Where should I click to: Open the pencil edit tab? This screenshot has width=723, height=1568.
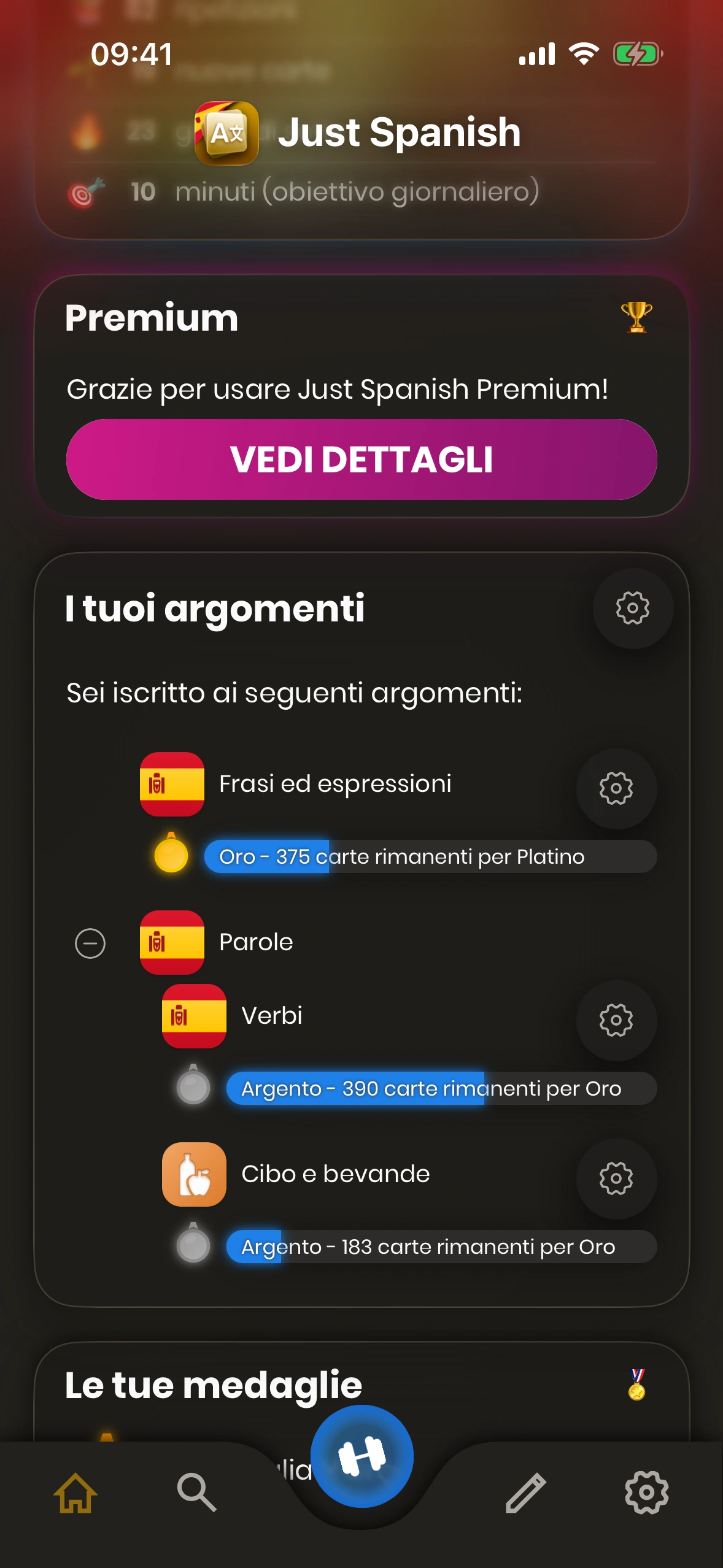[525, 1493]
